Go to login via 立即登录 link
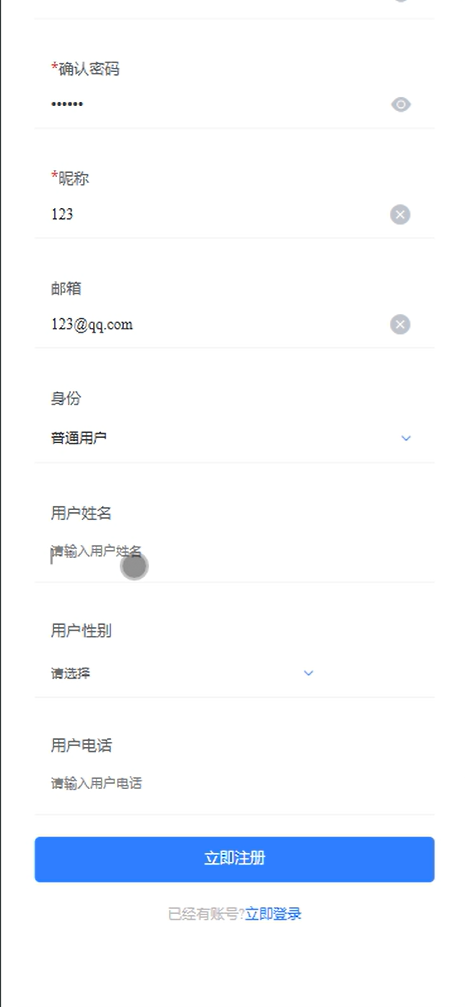This screenshot has height=1007, width=465. (273, 914)
